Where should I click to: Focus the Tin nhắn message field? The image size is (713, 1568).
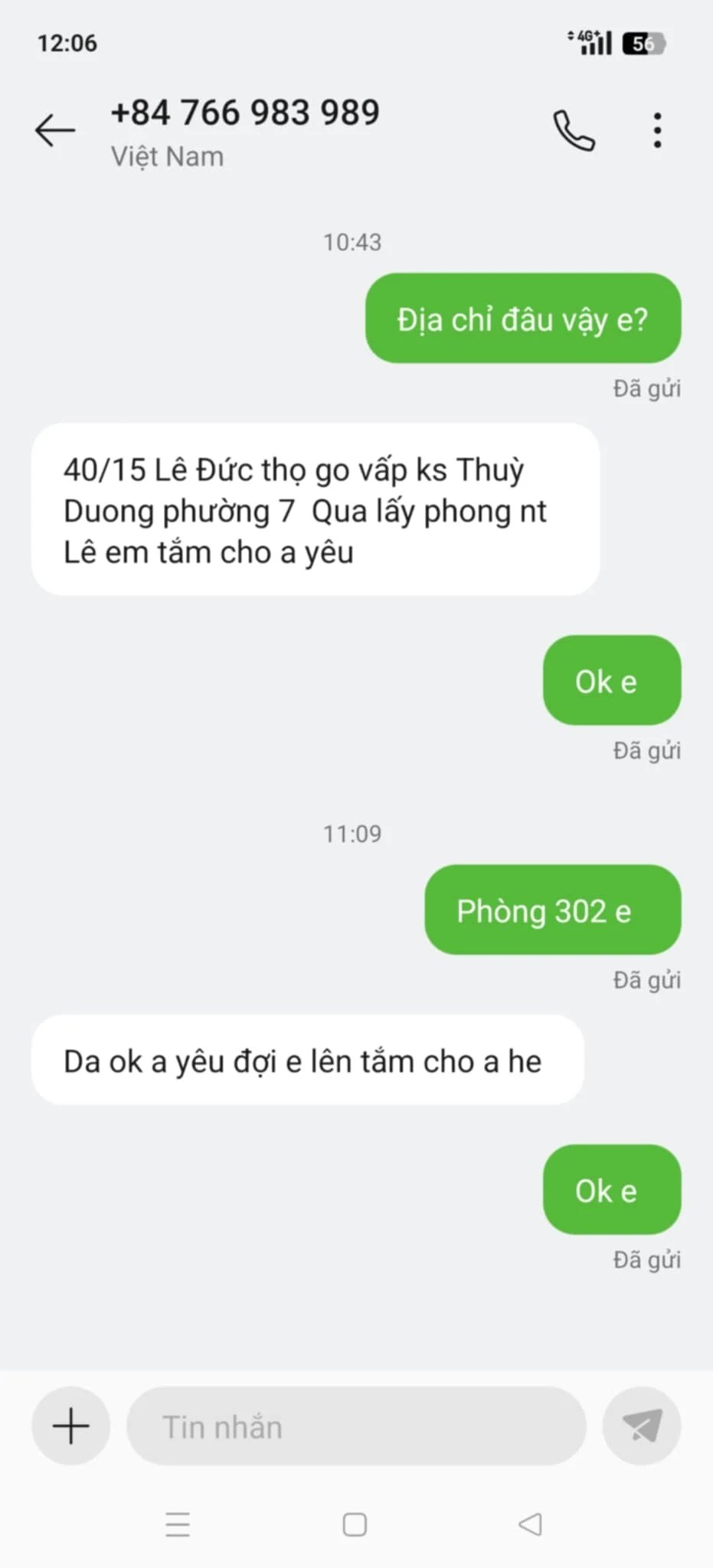[x=356, y=1426]
